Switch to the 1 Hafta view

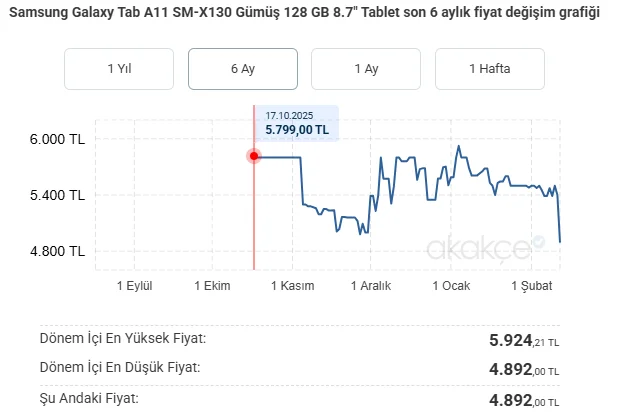(x=489, y=69)
